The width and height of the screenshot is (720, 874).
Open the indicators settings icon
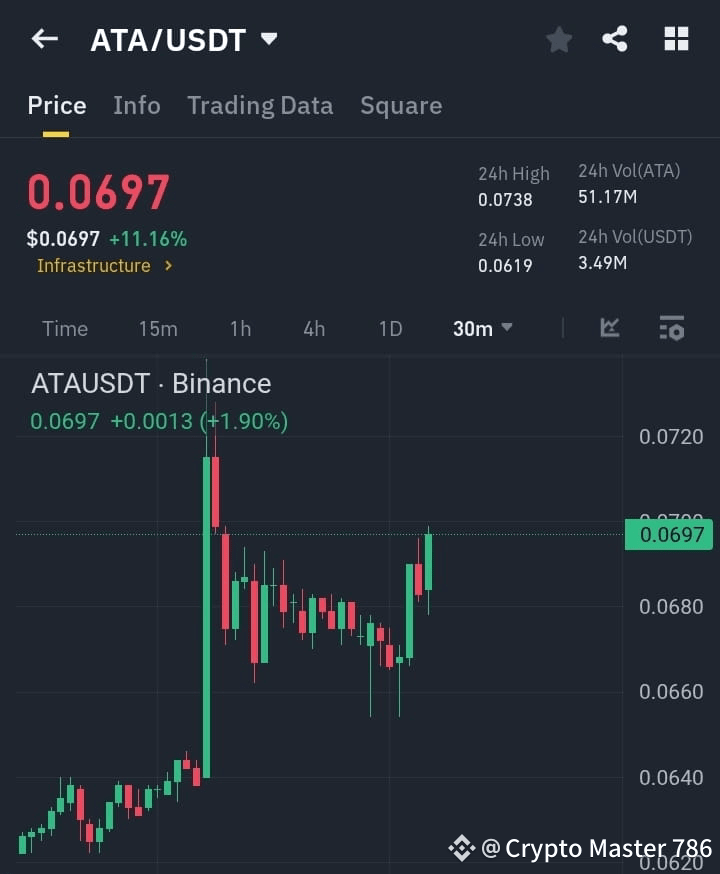point(672,328)
